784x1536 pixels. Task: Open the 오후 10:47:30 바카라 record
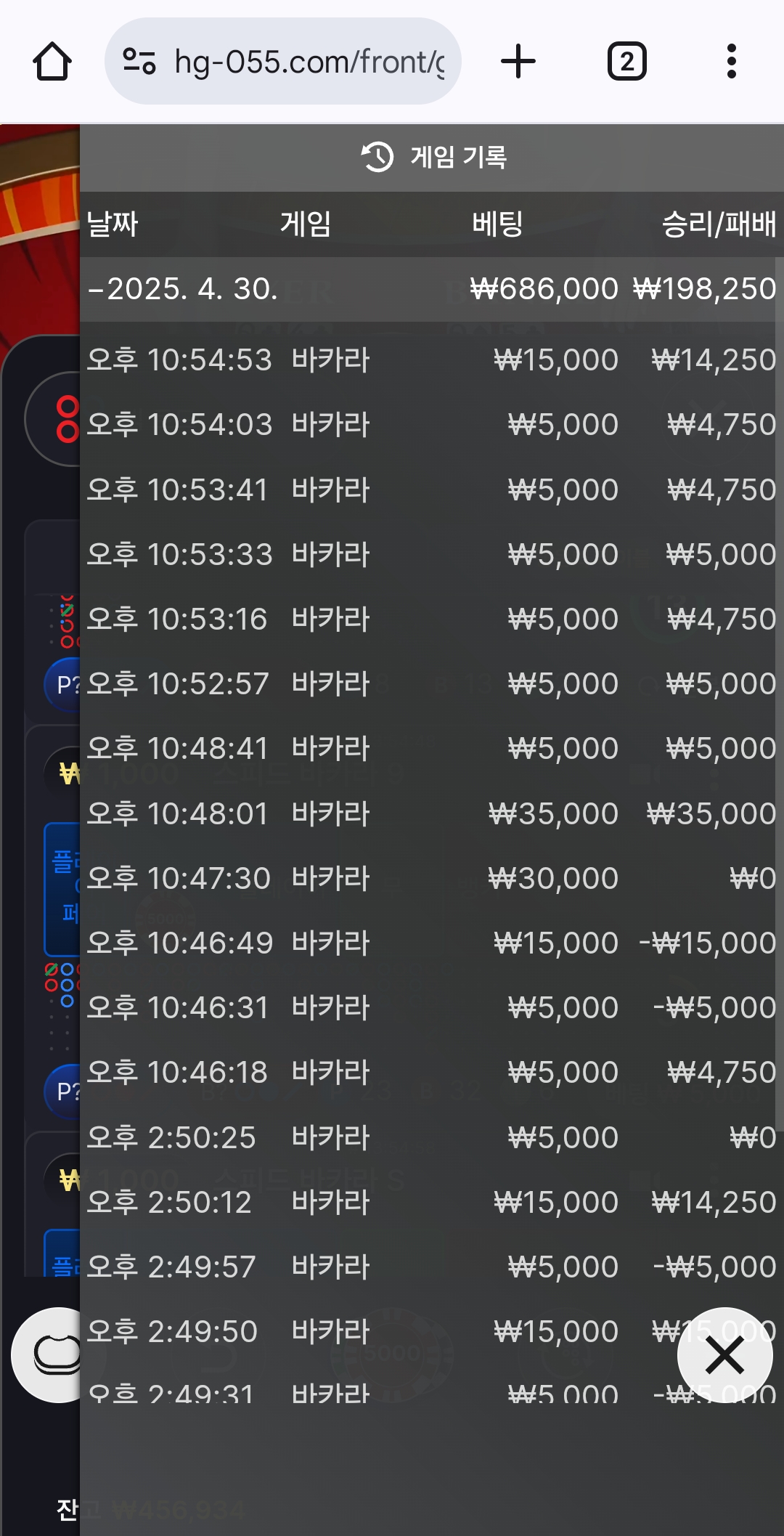point(432,878)
